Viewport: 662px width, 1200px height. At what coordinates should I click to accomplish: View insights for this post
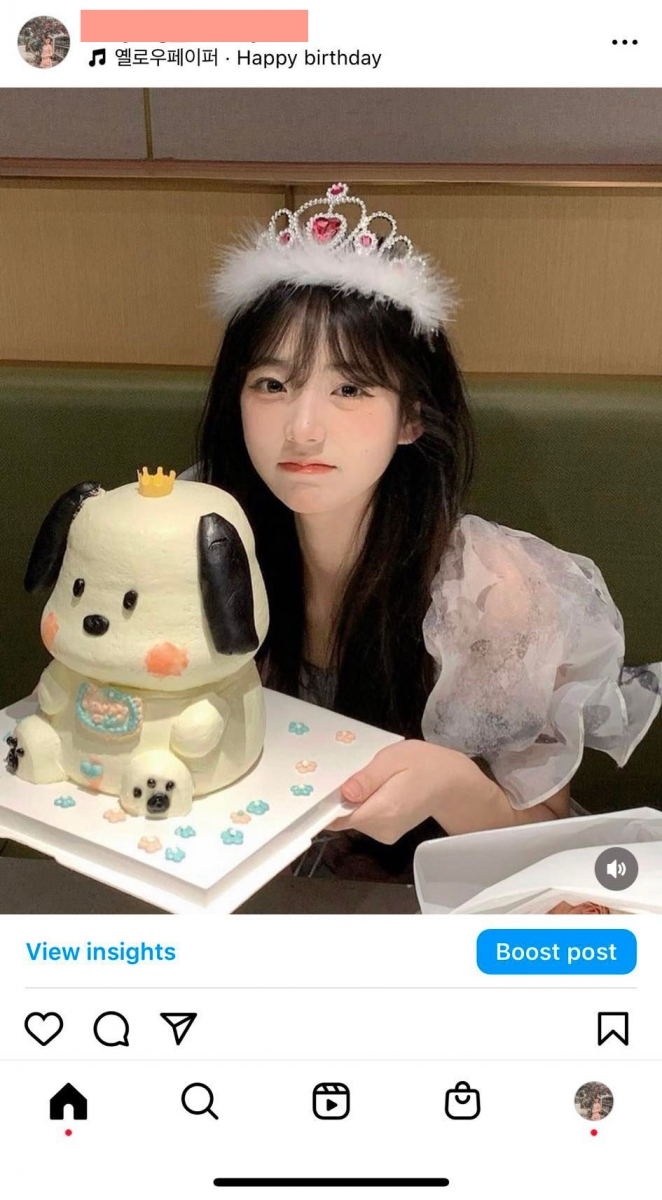pos(101,952)
